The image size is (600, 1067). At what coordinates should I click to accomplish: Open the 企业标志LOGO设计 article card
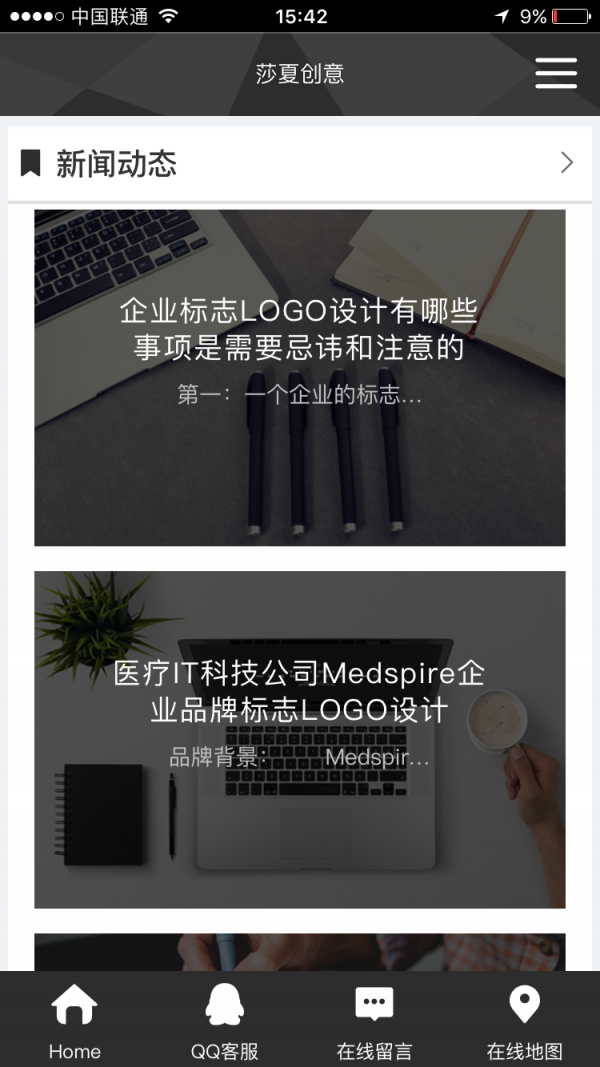300,377
